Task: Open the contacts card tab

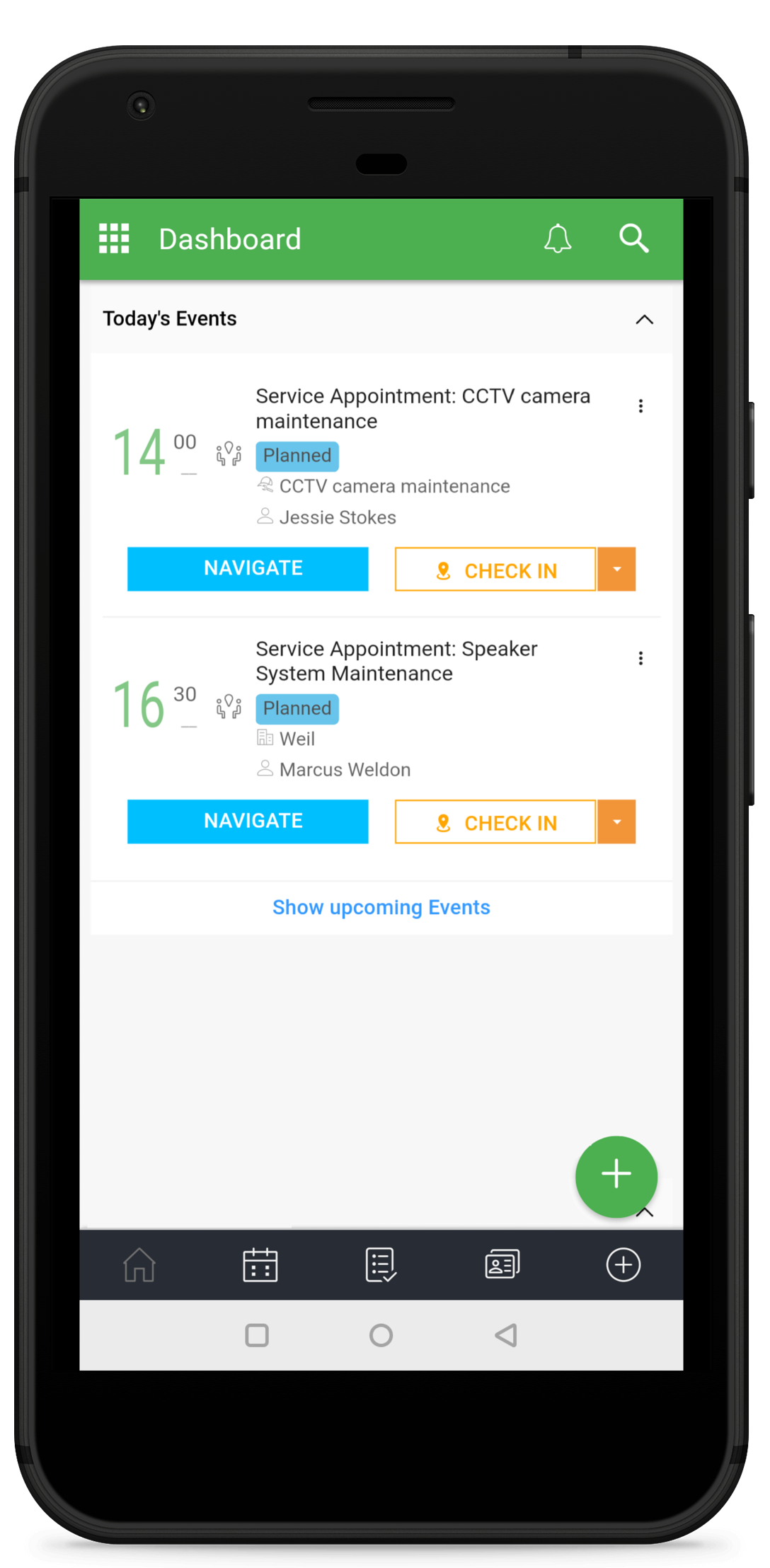Action: [x=502, y=1265]
